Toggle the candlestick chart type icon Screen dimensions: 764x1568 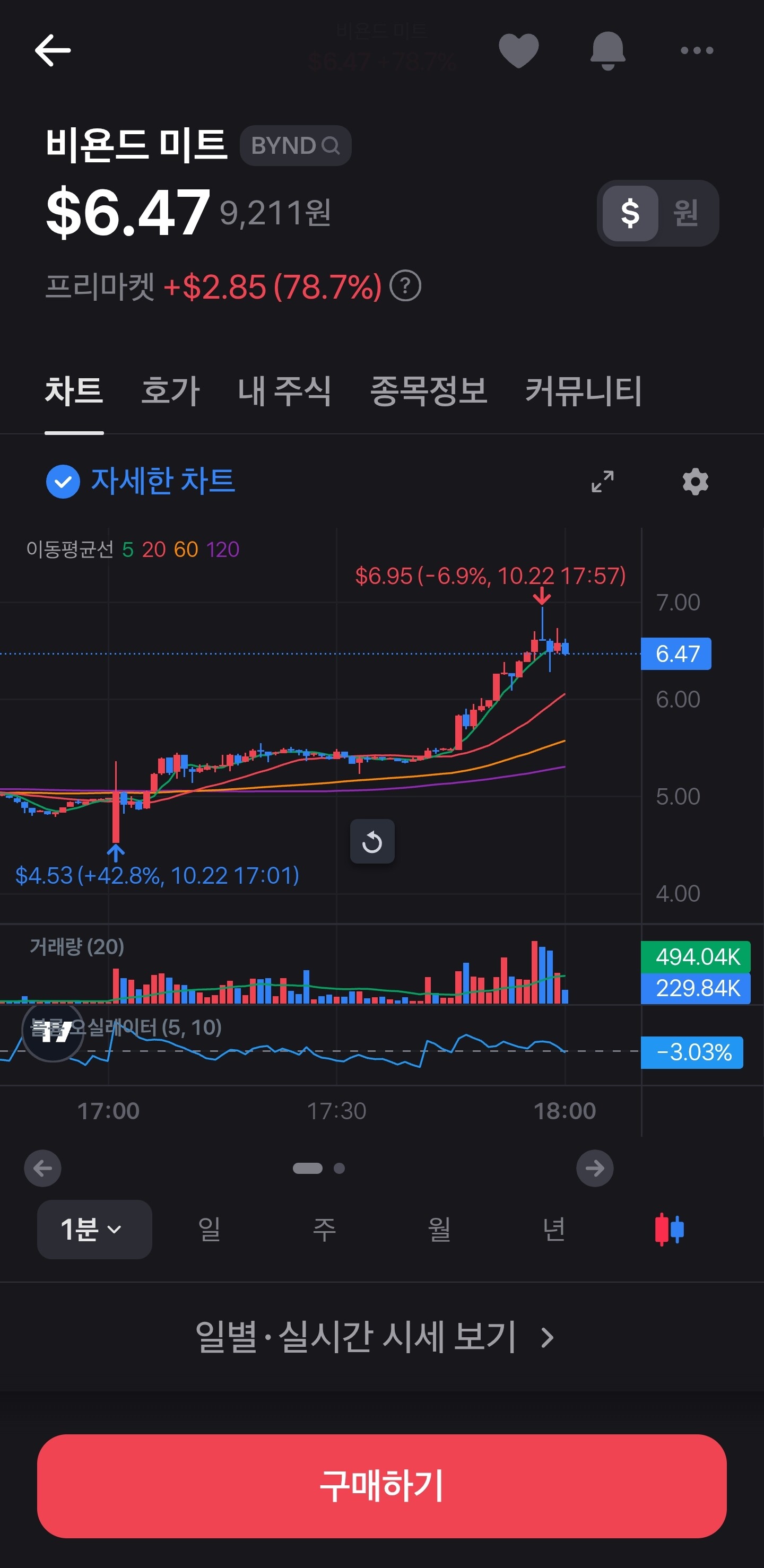point(669,1229)
